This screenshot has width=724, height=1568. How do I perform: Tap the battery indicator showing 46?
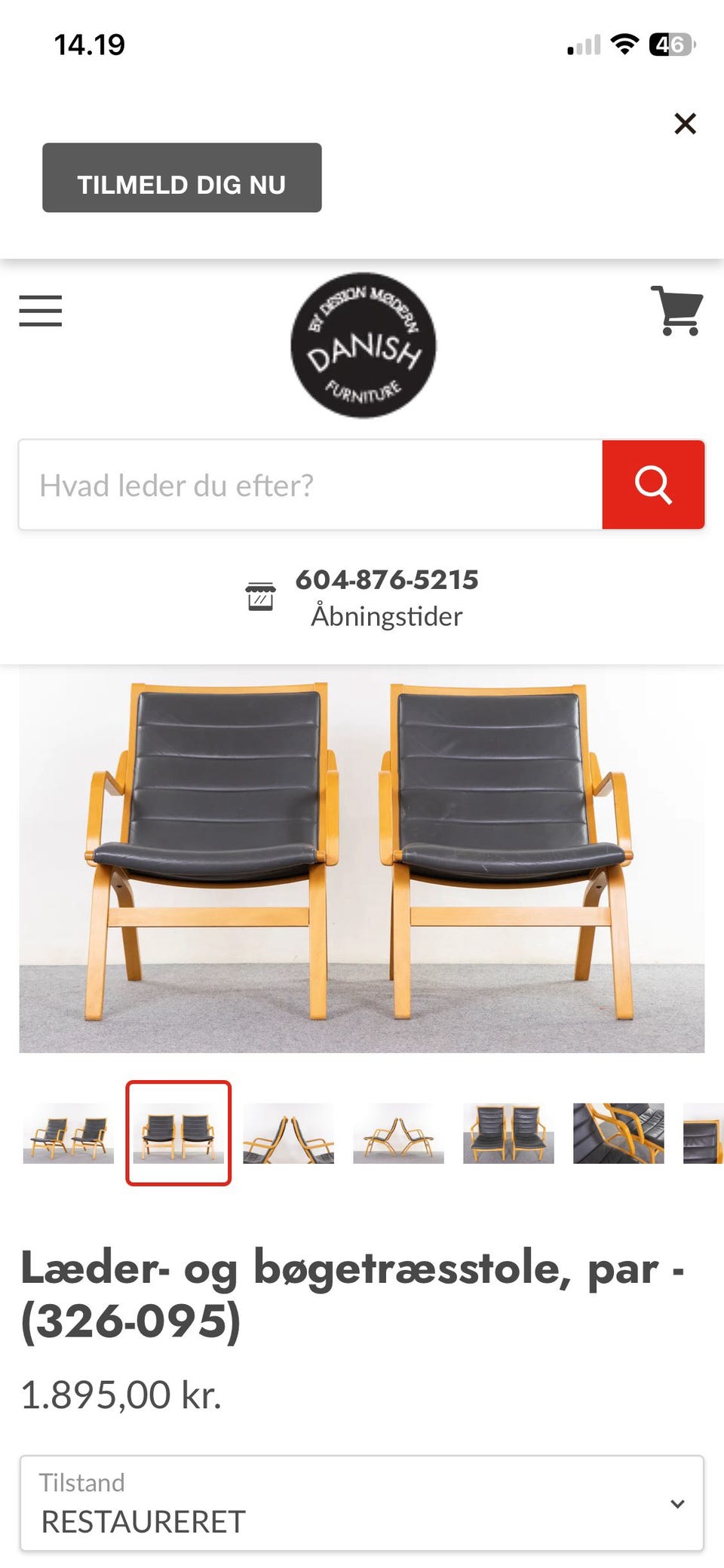[x=668, y=45]
